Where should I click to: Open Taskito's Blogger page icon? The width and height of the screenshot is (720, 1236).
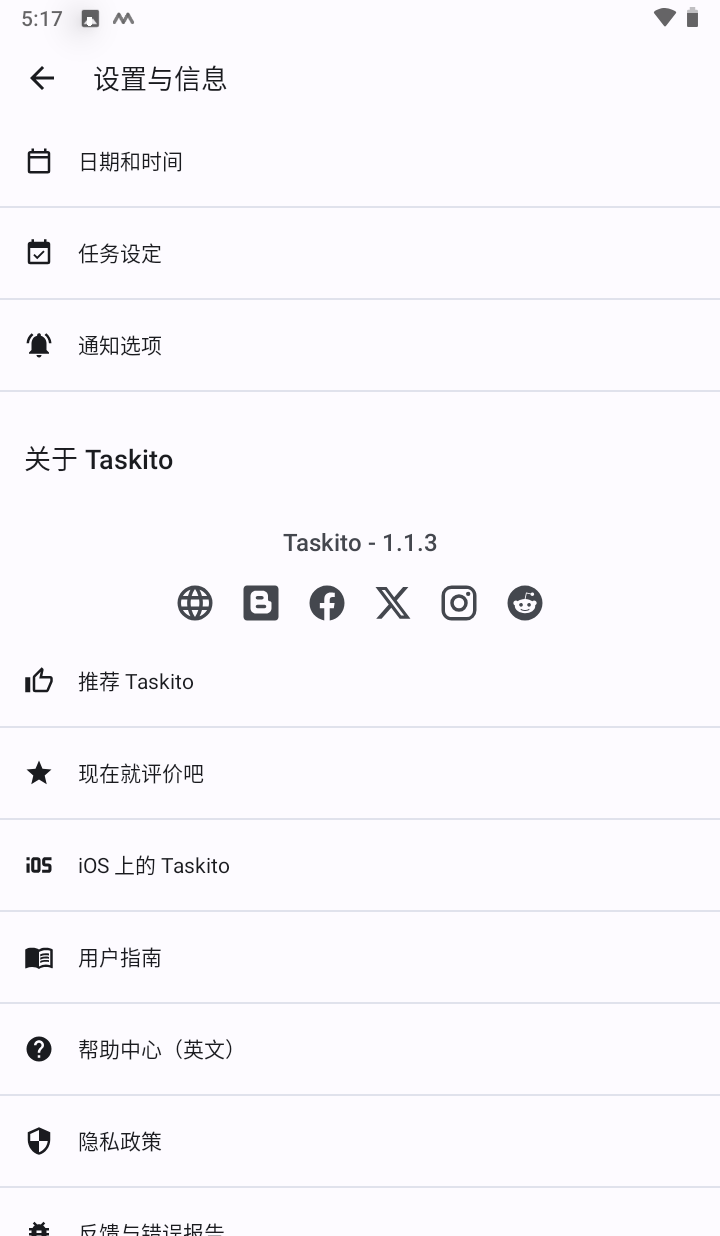[260, 603]
